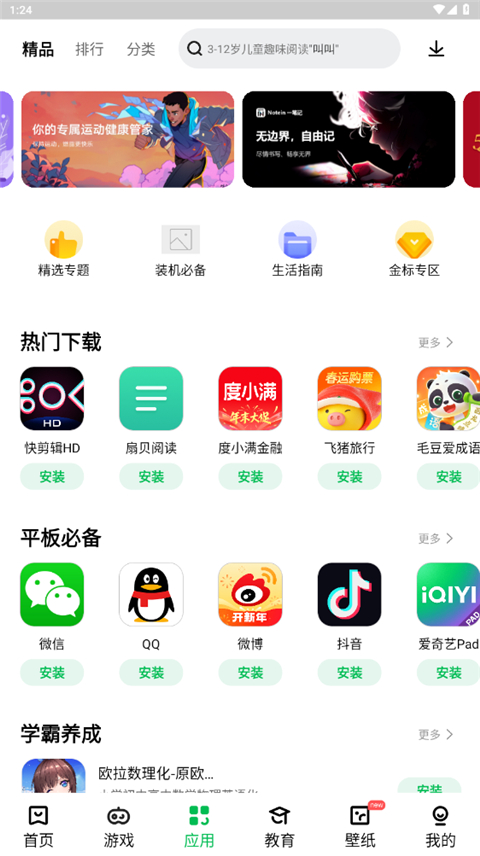Screen dimensions: 480x856
Task: Install 抖音
Action: tap(349, 673)
